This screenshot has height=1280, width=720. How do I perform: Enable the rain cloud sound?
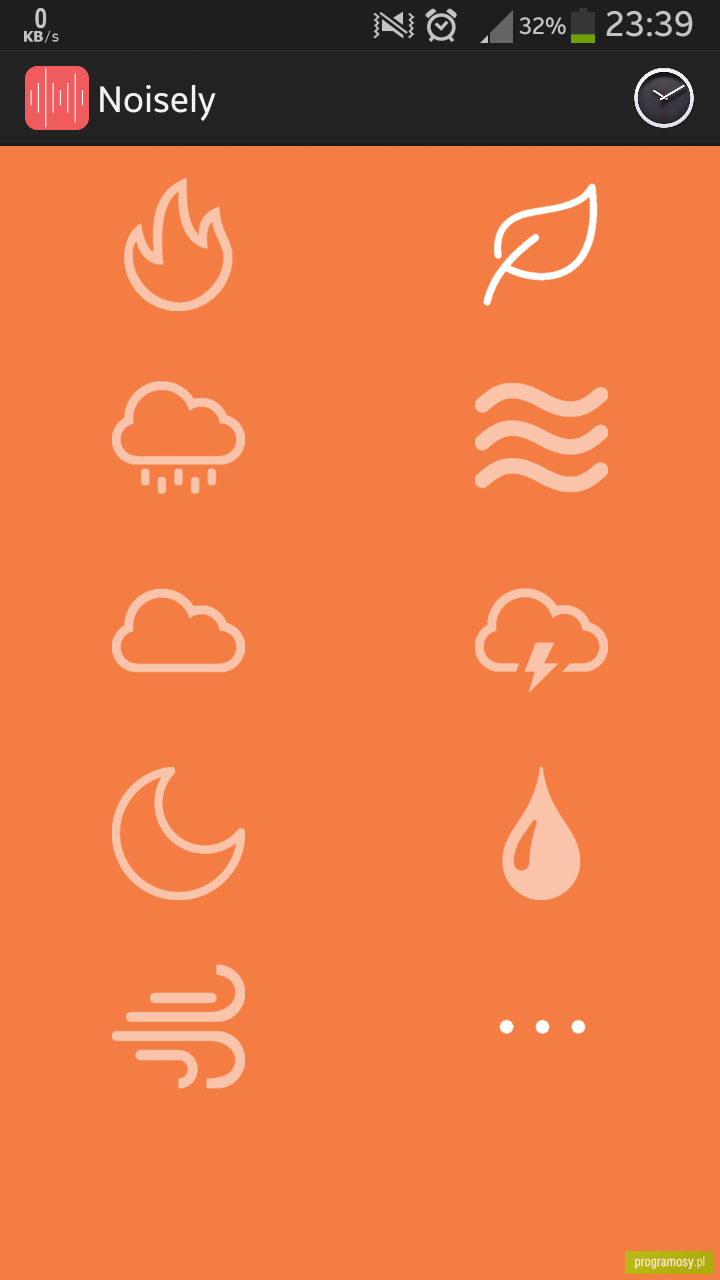[179, 439]
